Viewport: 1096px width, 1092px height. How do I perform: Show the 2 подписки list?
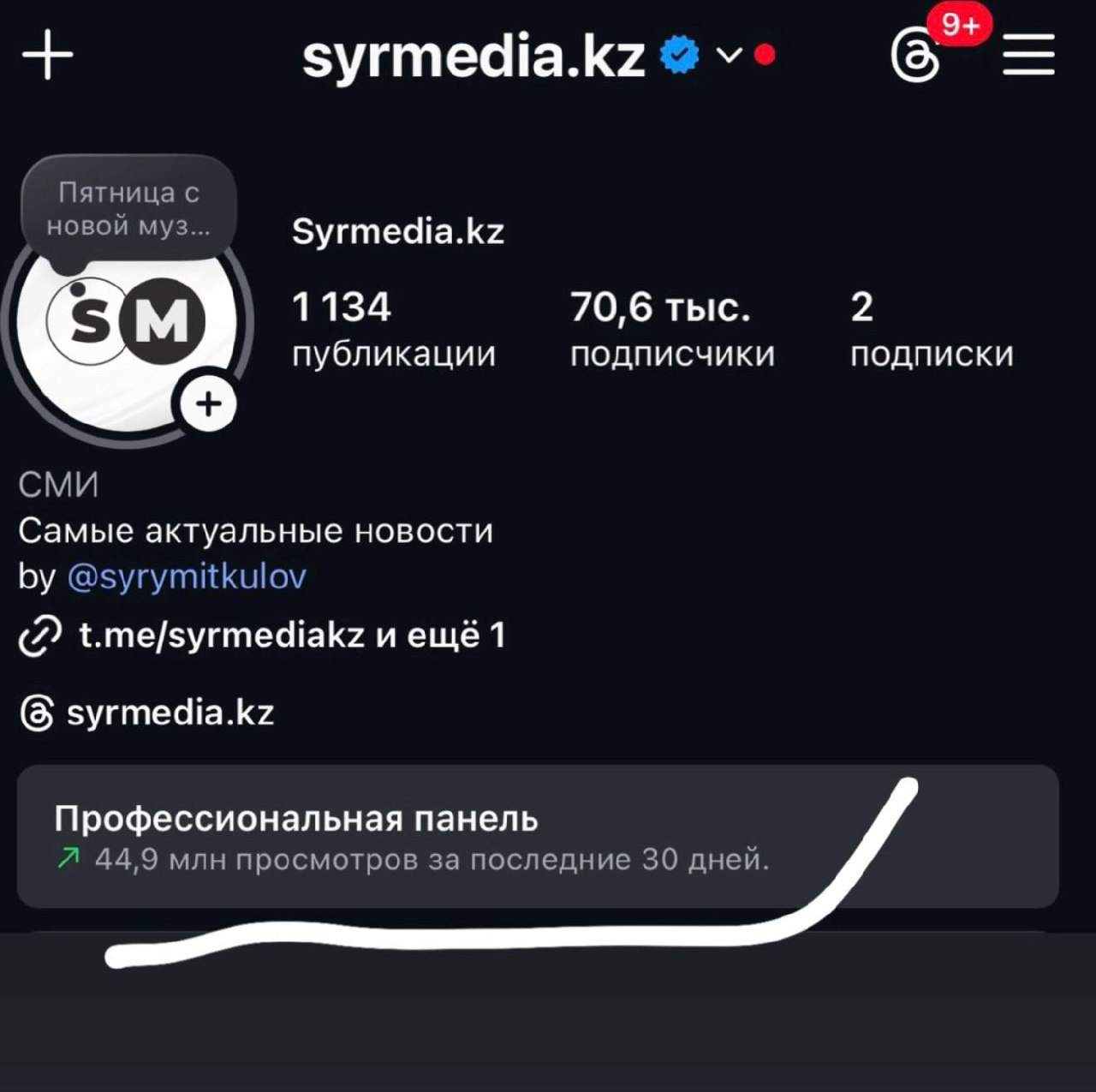tap(931, 330)
